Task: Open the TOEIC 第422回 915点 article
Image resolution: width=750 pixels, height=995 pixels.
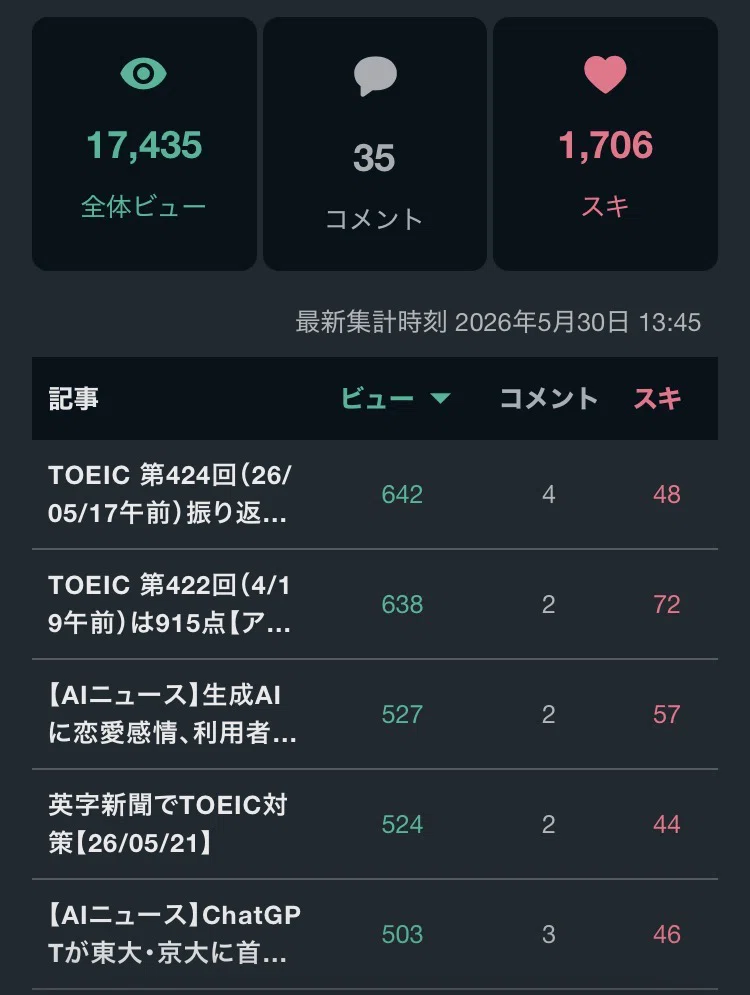Action: (374, 604)
